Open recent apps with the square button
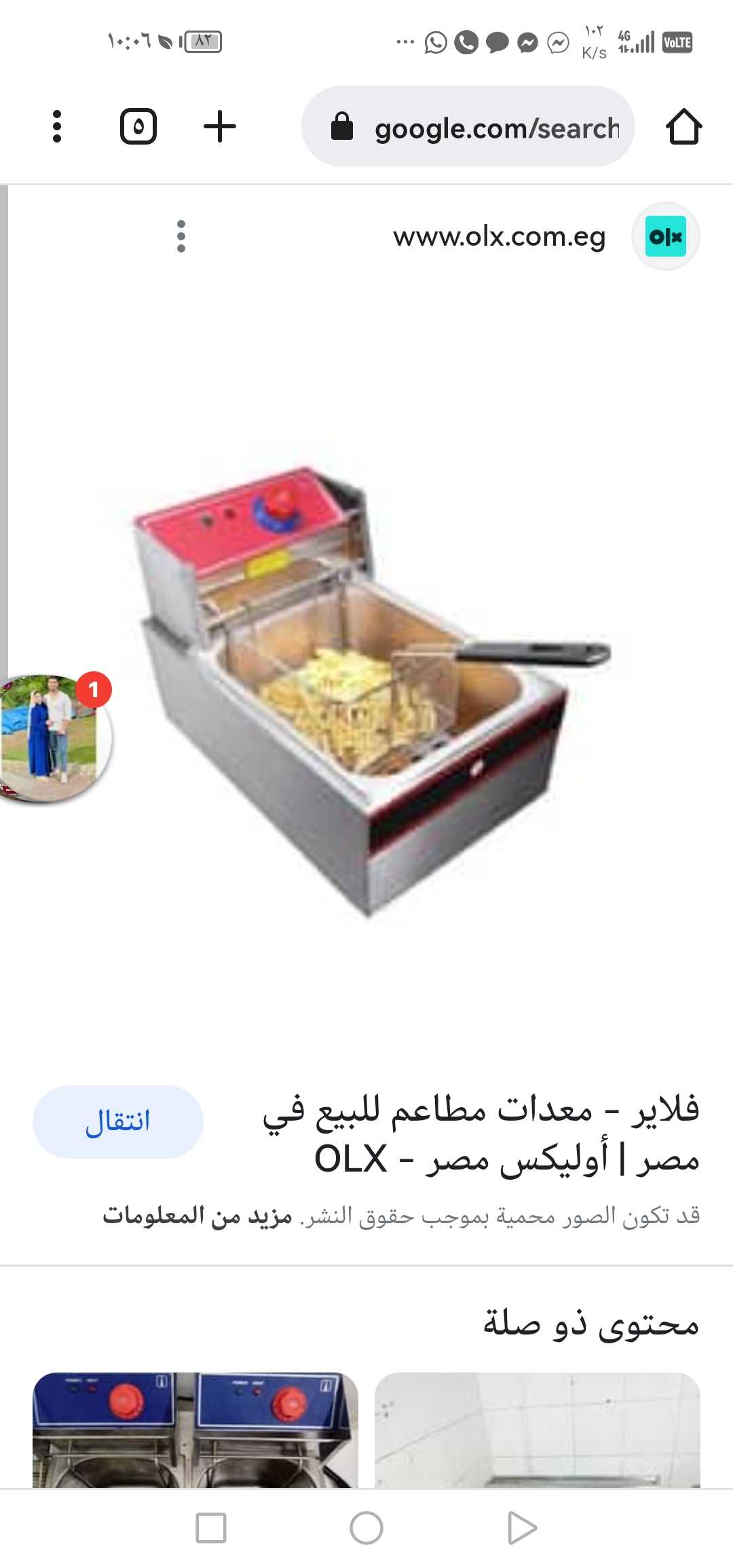The width and height of the screenshot is (733, 1568). click(210, 1528)
